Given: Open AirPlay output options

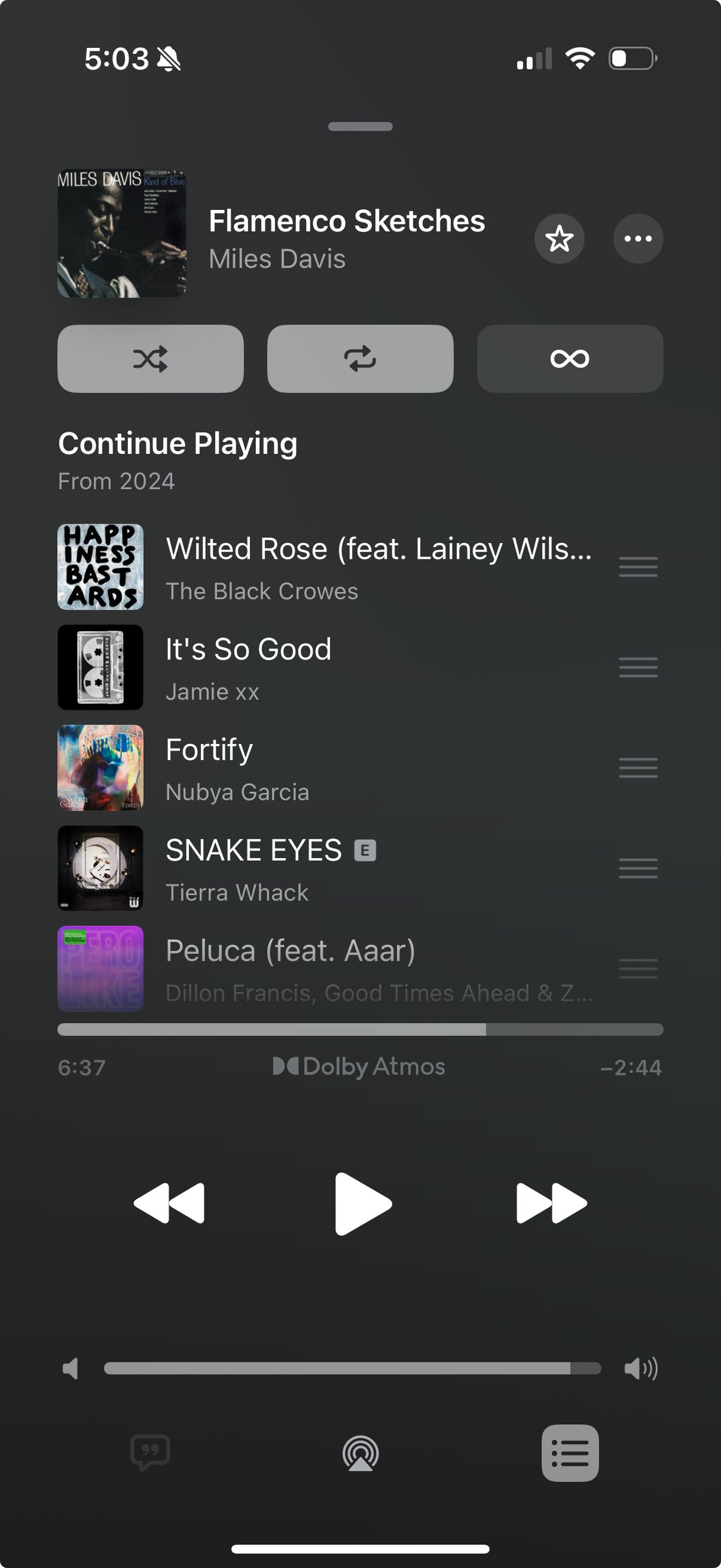Looking at the screenshot, I should pos(360,1453).
